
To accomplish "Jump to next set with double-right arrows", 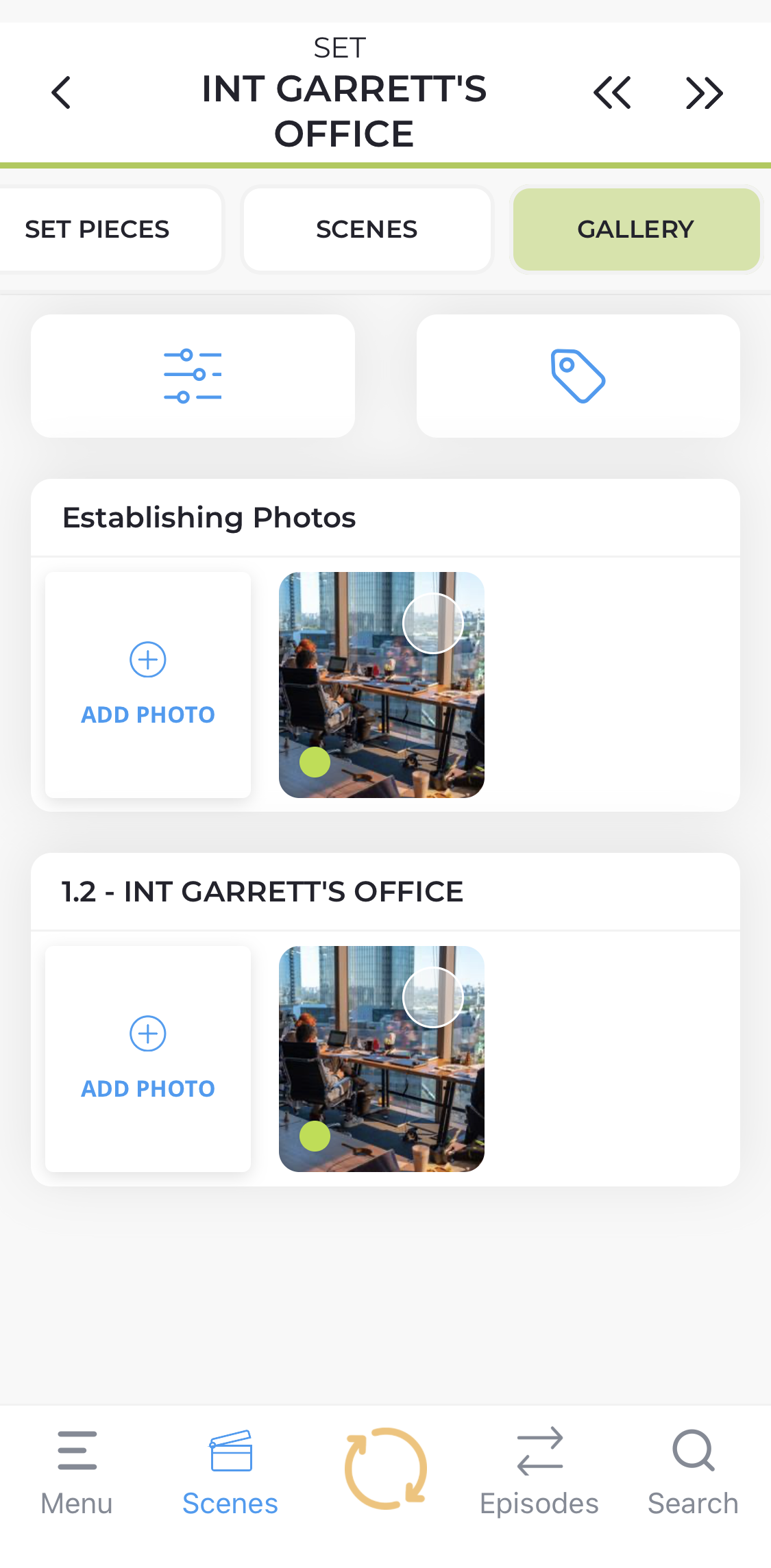I will pyautogui.click(x=705, y=93).
